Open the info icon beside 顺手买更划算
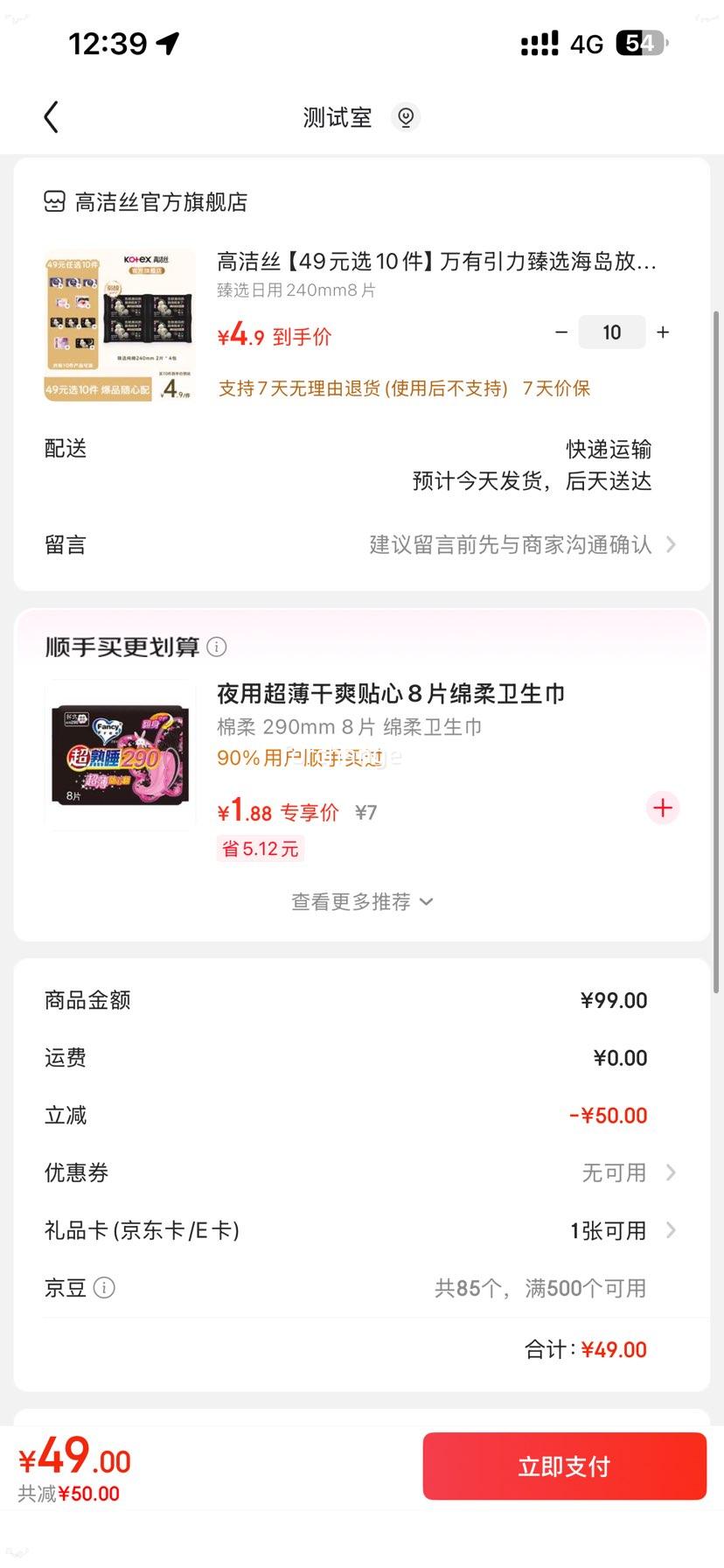Image resolution: width=724 pixels, height=1568 pixels. click(216, 646)
